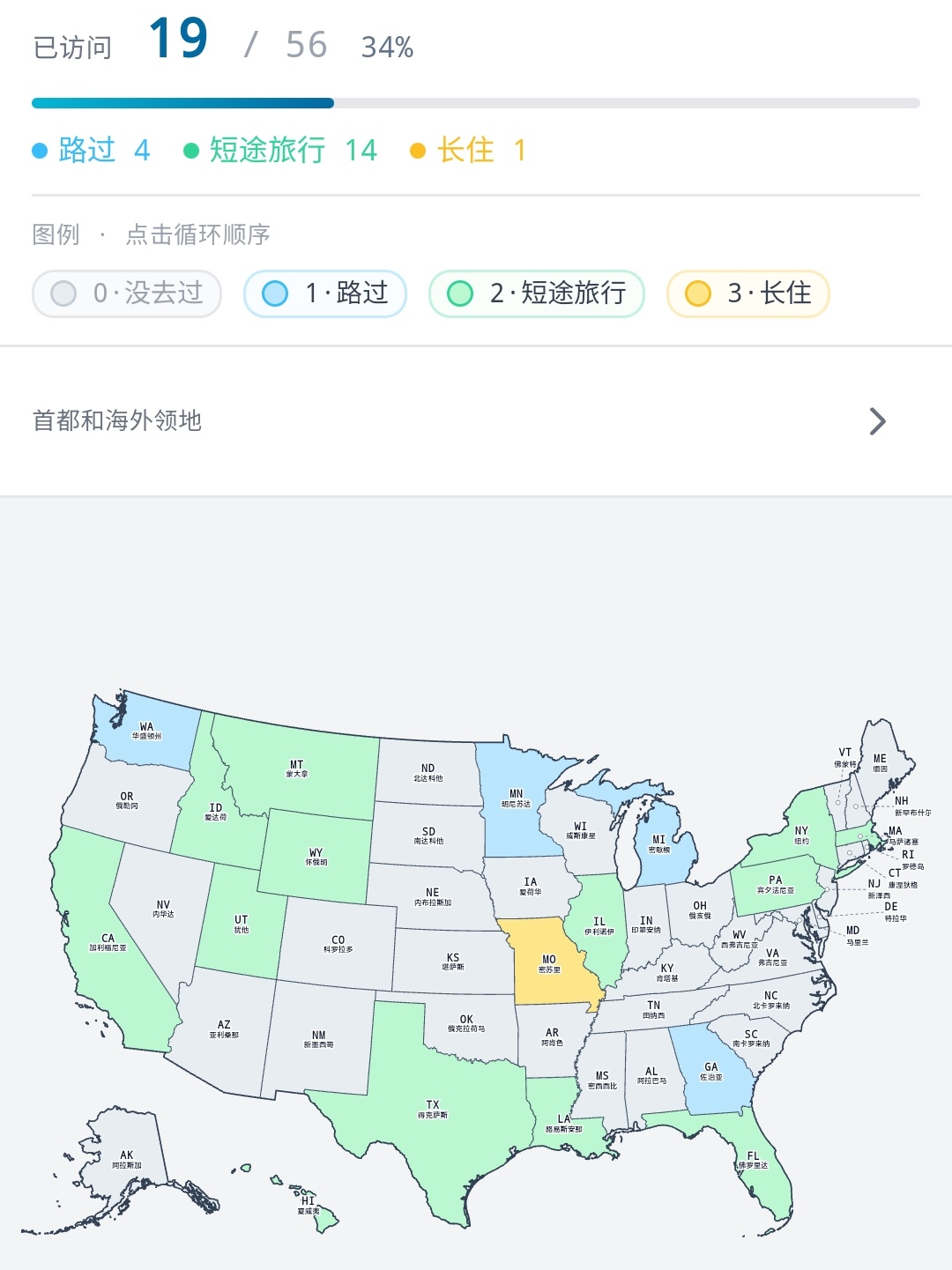Tap Georgia (GA) on the map
Viewport: 952px width, 1270px height.
click(x=711, y=1071)
